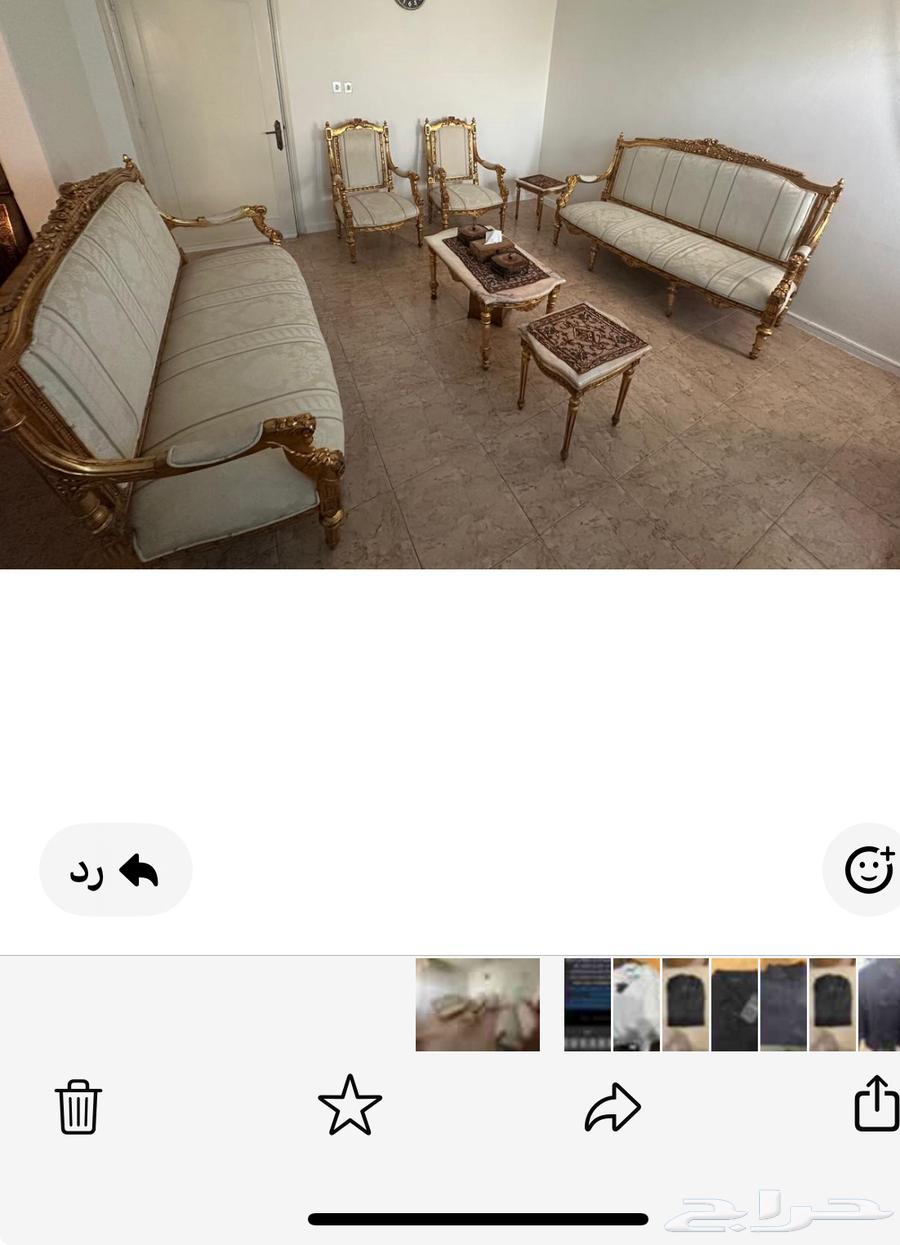Favorite the photo by tapping the star

click(x=349, y=1104)
